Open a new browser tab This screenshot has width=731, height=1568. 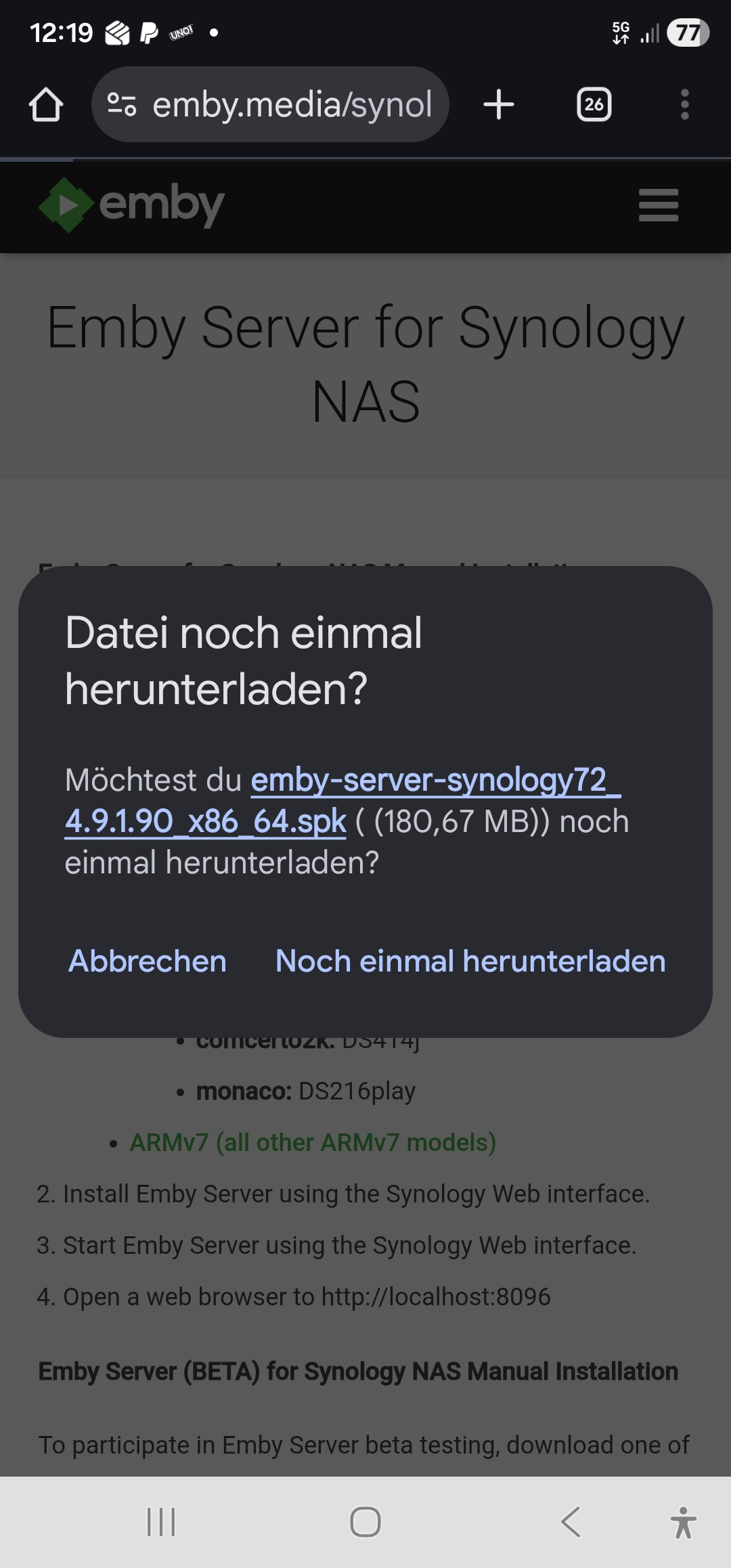click(499, 105)
